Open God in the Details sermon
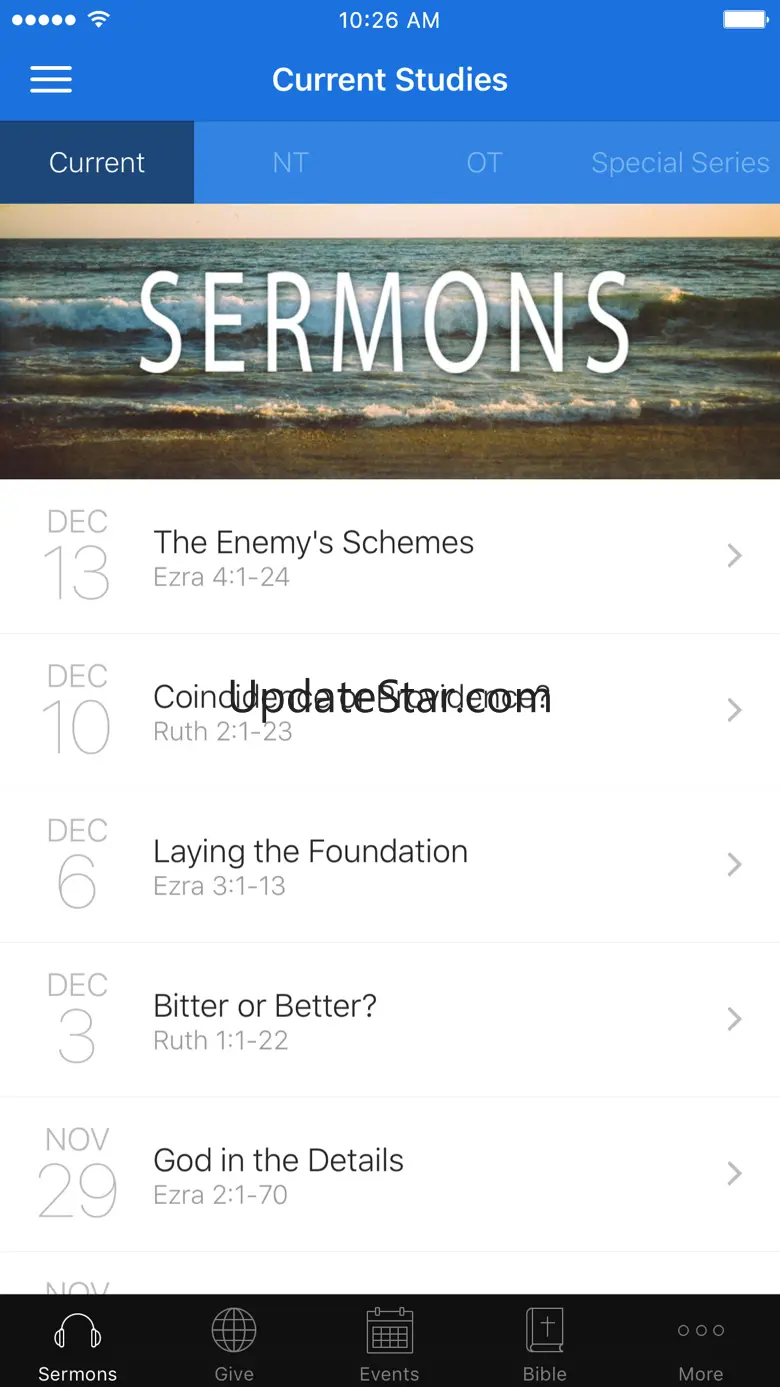Image resolution: width=780 pixels, height=1387 pixels. (x=390, y=1174)
